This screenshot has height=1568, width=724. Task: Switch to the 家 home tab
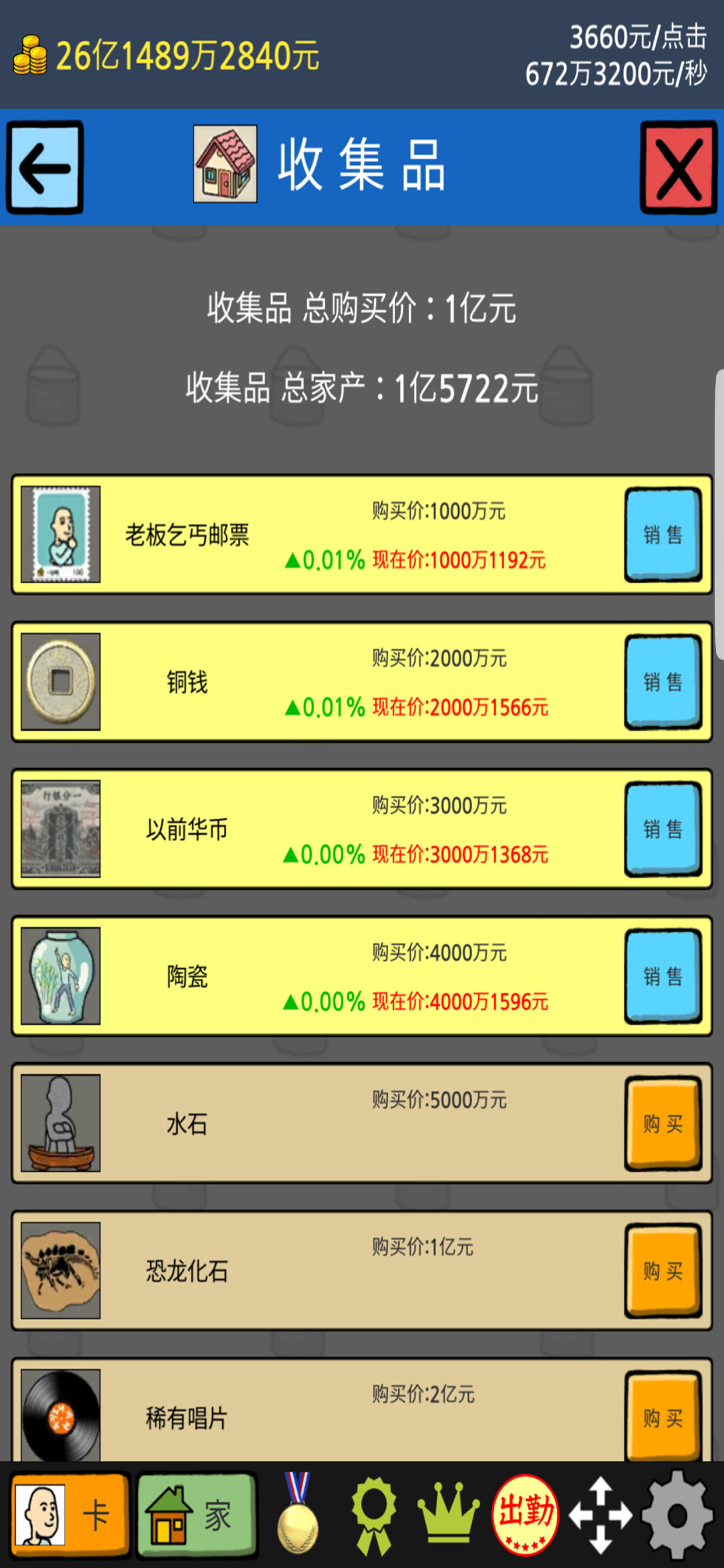(x=196, y=1514)
